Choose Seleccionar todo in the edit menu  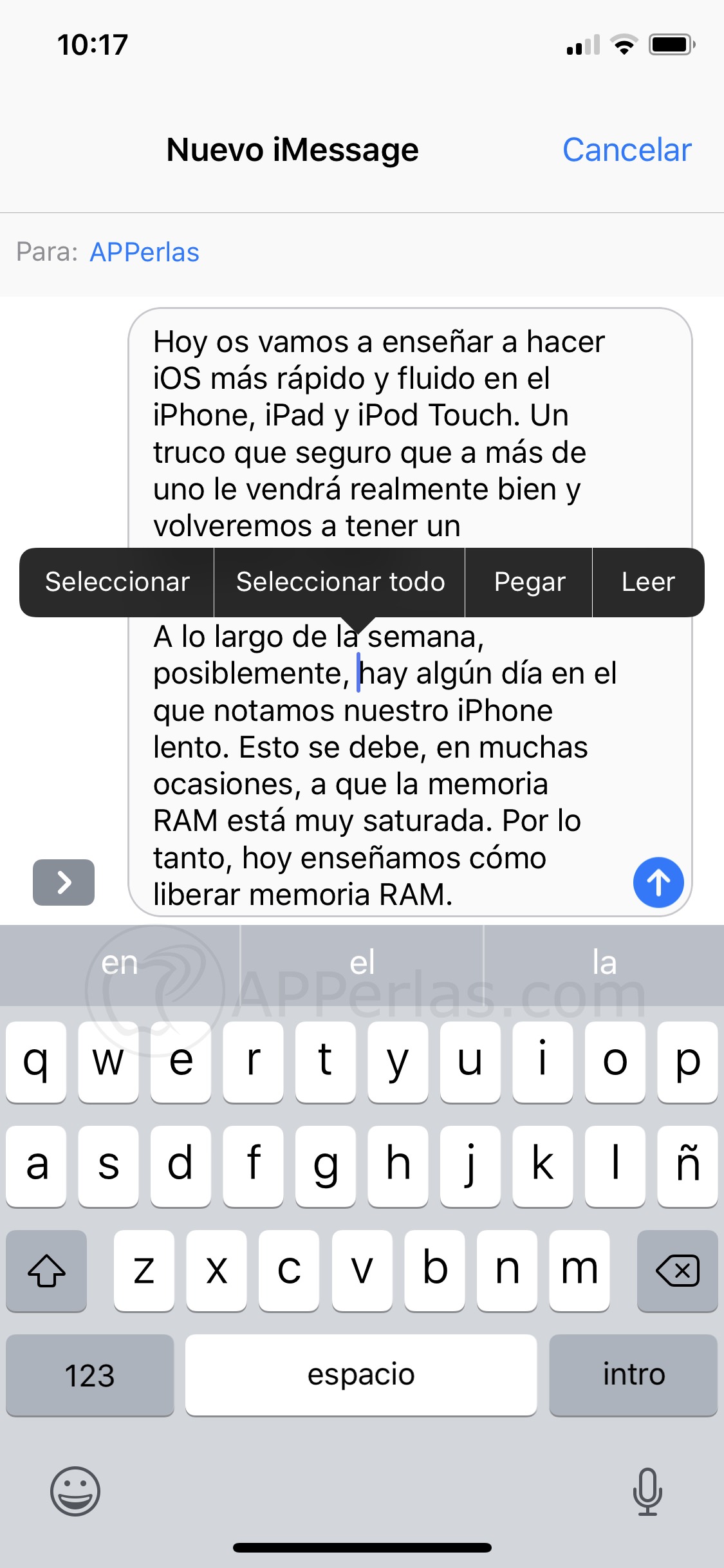click(x=340, y=582)
